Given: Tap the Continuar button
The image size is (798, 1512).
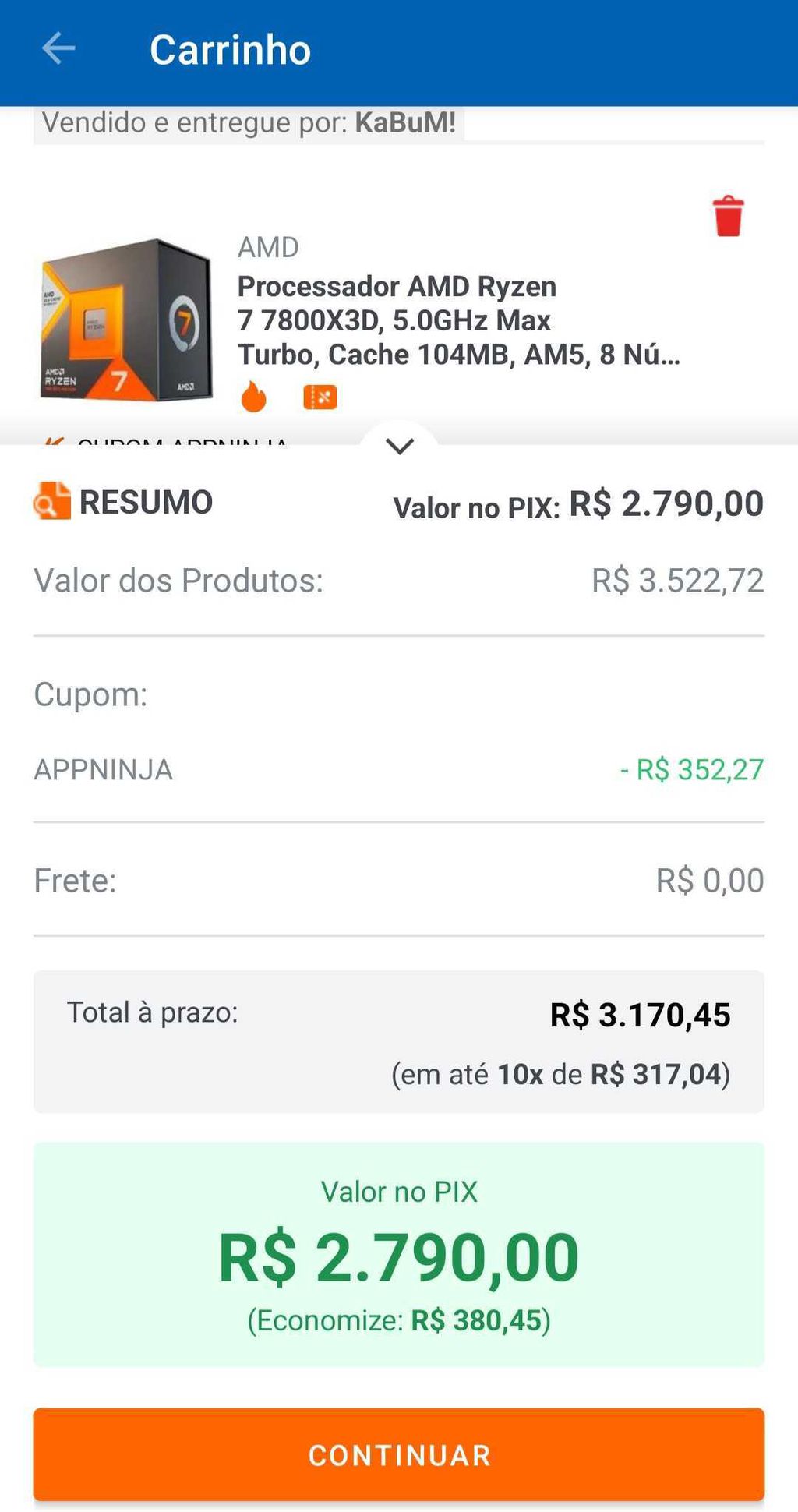Looking at the screenshot, I should click(398, 1454).
